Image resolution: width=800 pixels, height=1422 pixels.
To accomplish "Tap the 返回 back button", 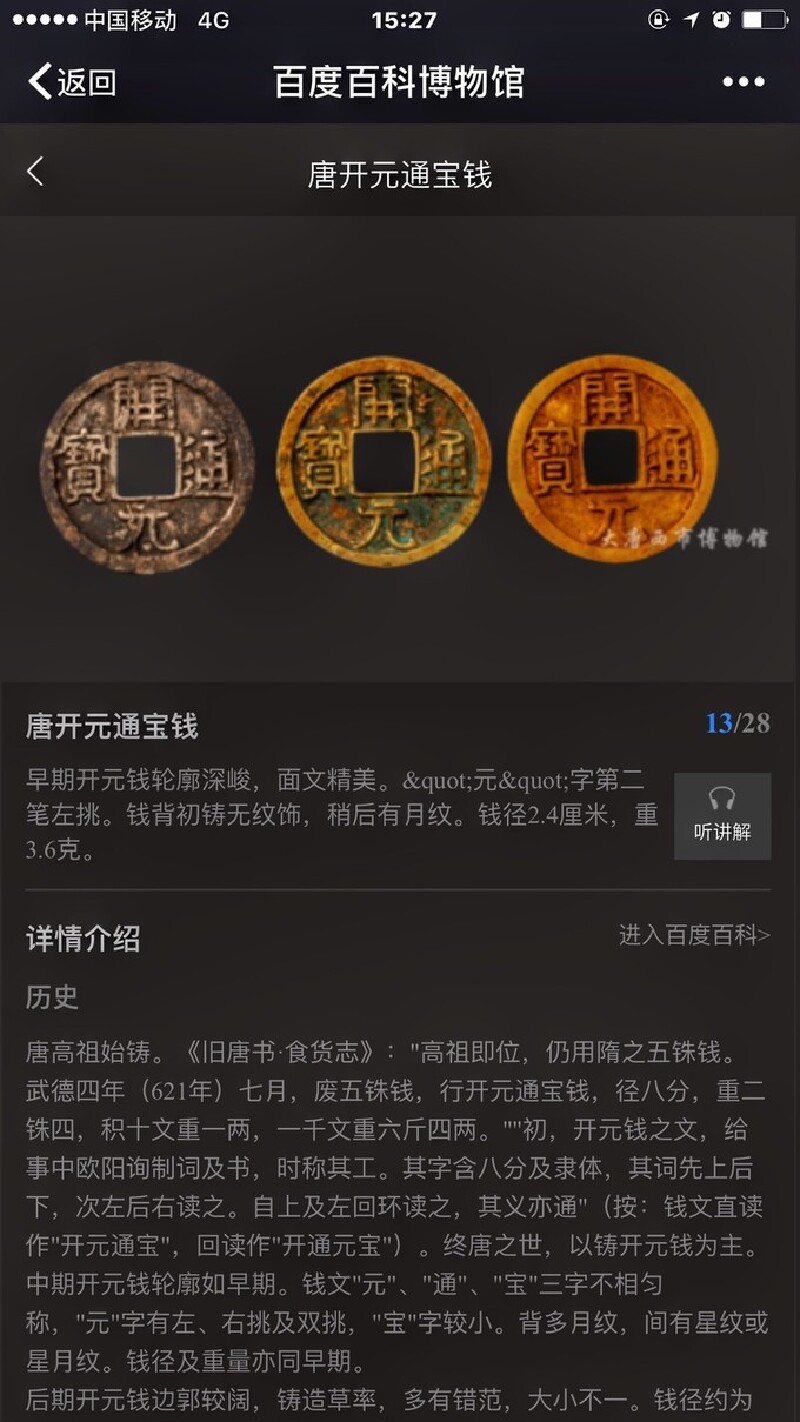I will coord(72,82).
